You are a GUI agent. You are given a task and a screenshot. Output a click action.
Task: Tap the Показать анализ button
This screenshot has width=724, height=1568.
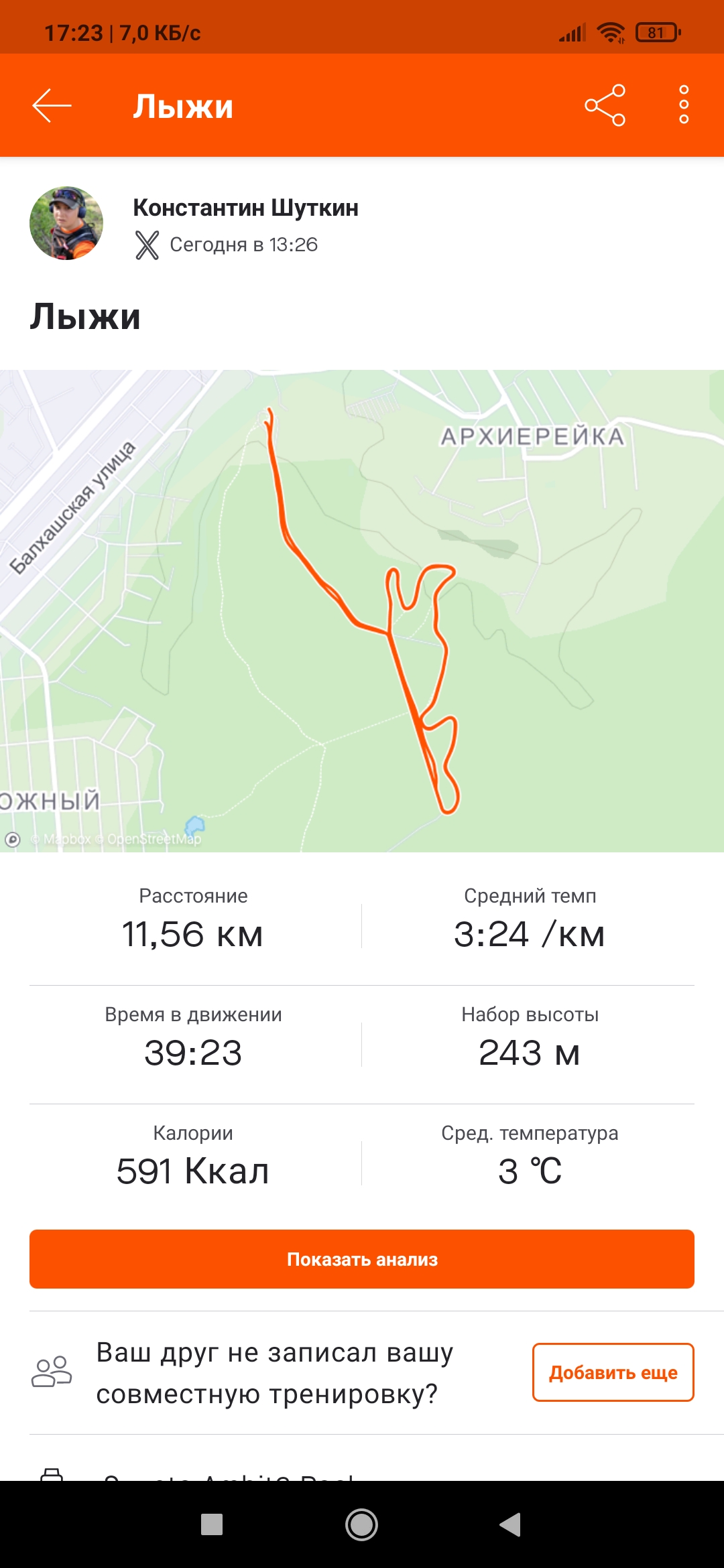[x=362, y=1259]
